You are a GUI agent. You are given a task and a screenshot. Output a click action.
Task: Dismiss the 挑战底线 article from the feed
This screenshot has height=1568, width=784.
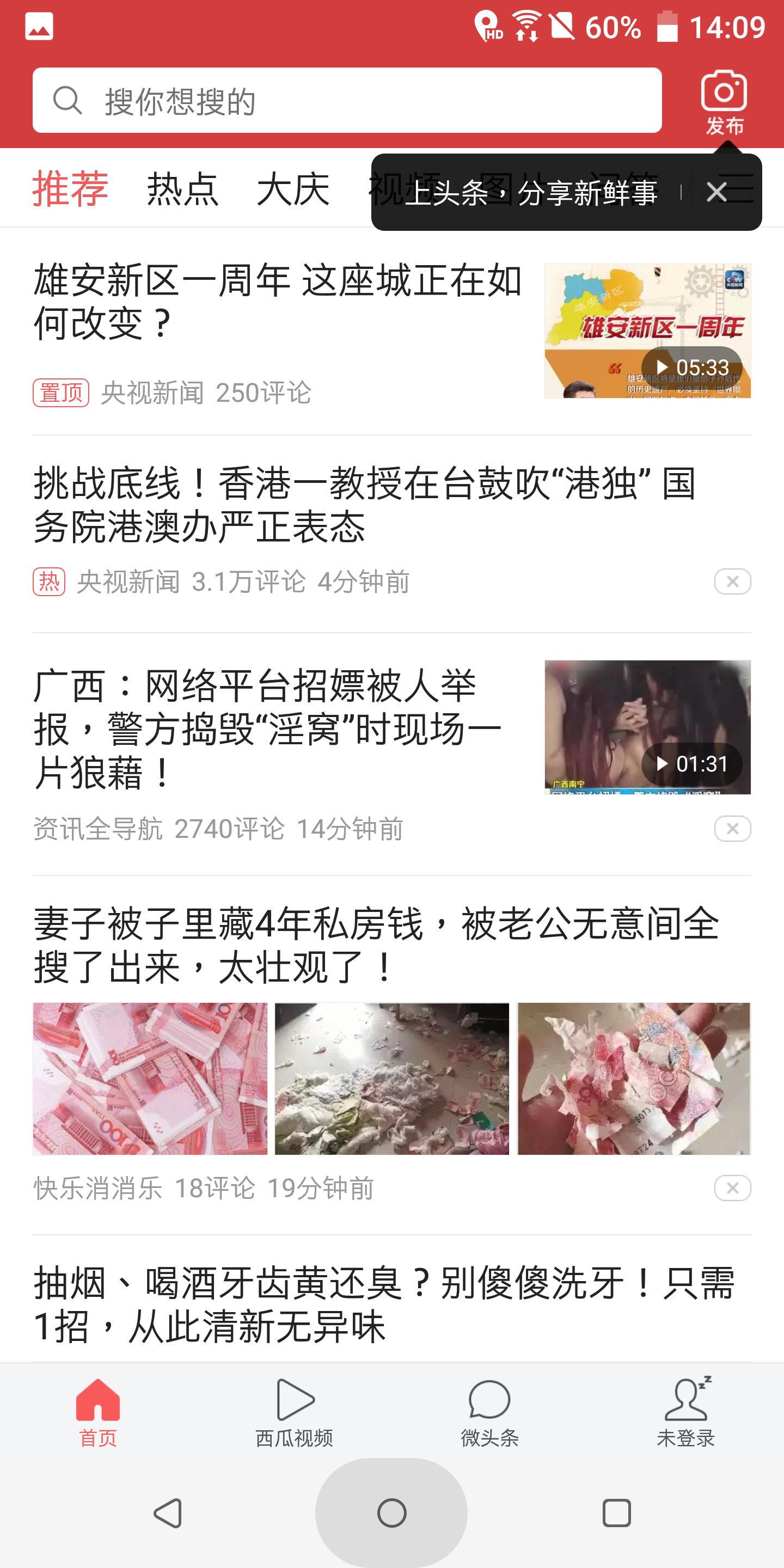[x=732, y=581]
